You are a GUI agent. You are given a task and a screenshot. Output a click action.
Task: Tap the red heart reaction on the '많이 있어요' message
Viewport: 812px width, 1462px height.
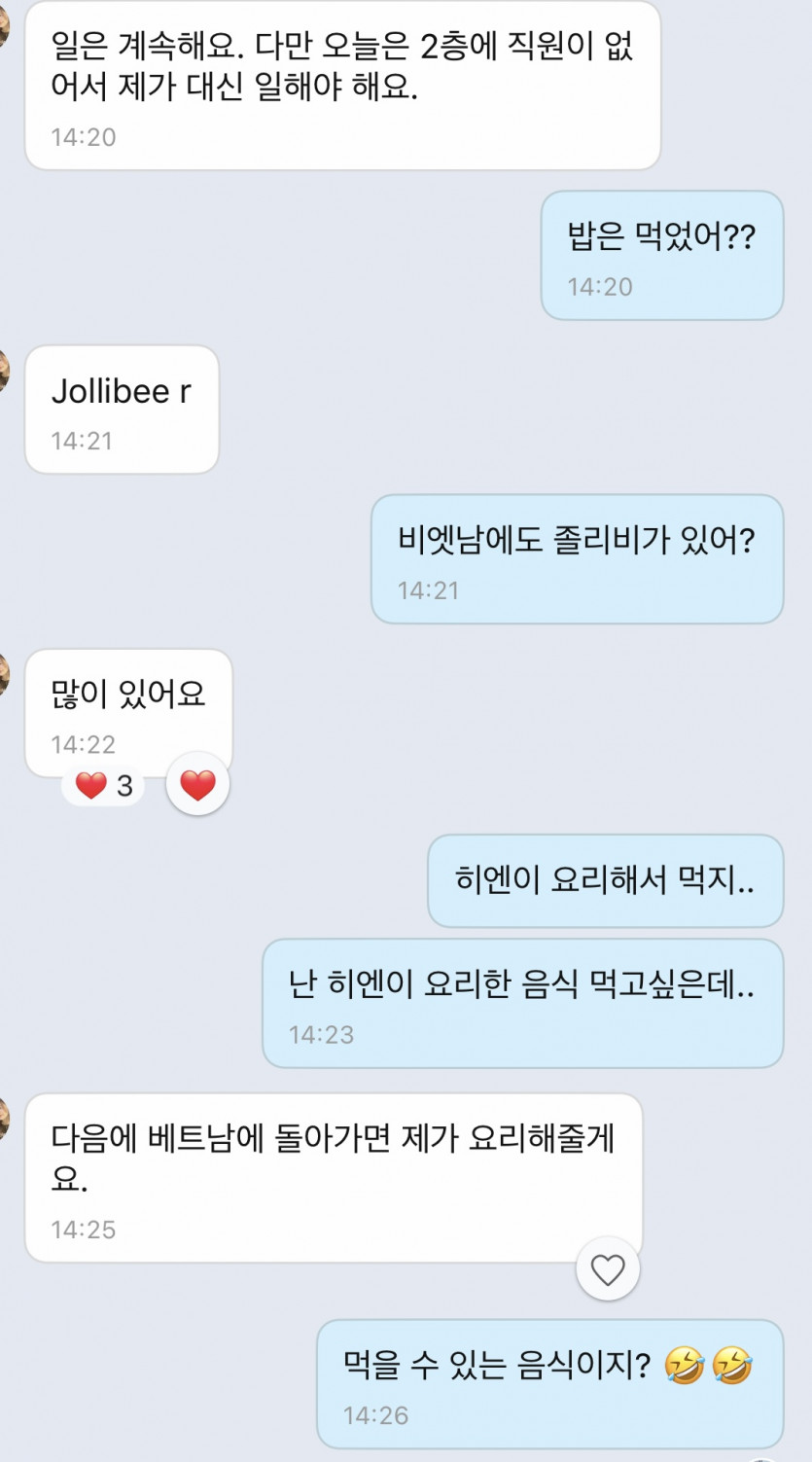[197, 785]
